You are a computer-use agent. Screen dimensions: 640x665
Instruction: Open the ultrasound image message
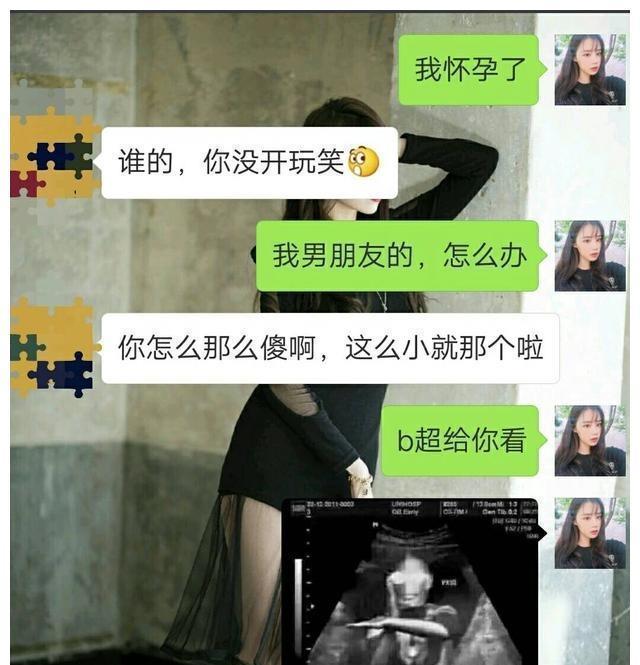point(411,580)
